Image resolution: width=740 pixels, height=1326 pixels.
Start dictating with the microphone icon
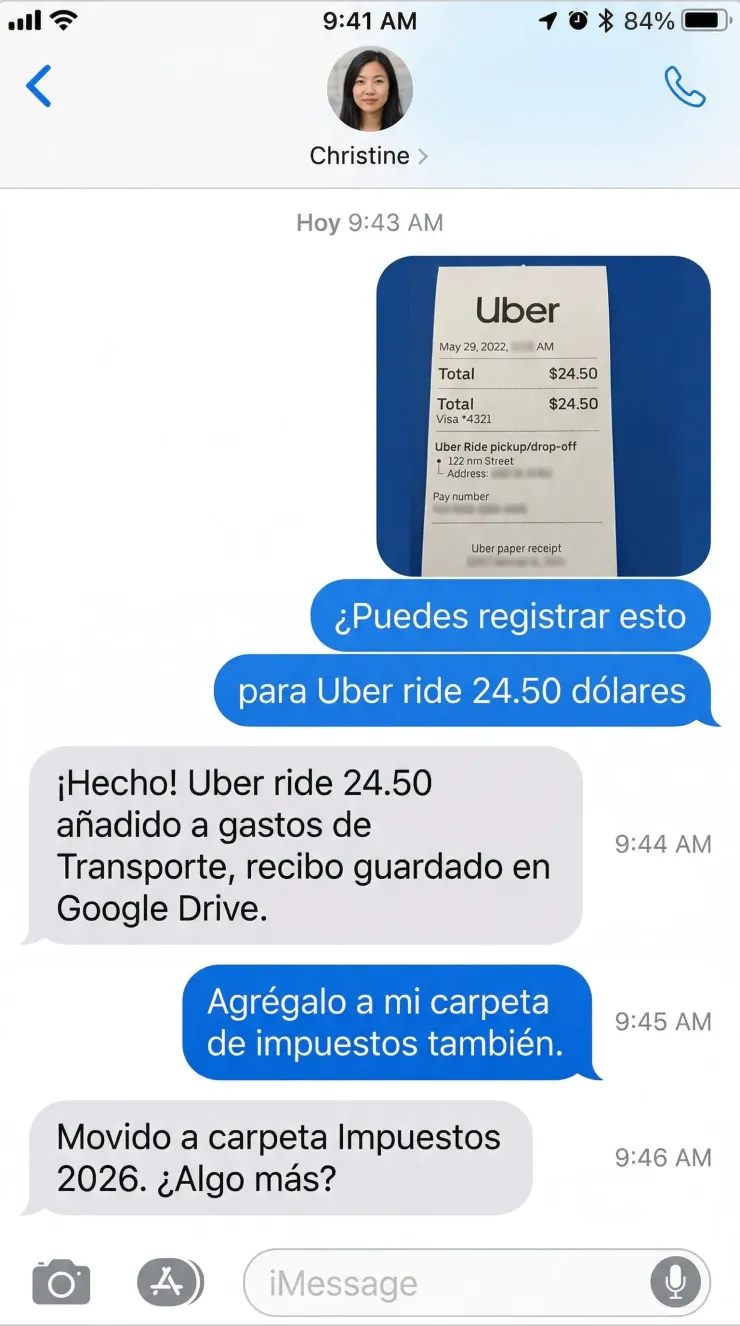676,1283
